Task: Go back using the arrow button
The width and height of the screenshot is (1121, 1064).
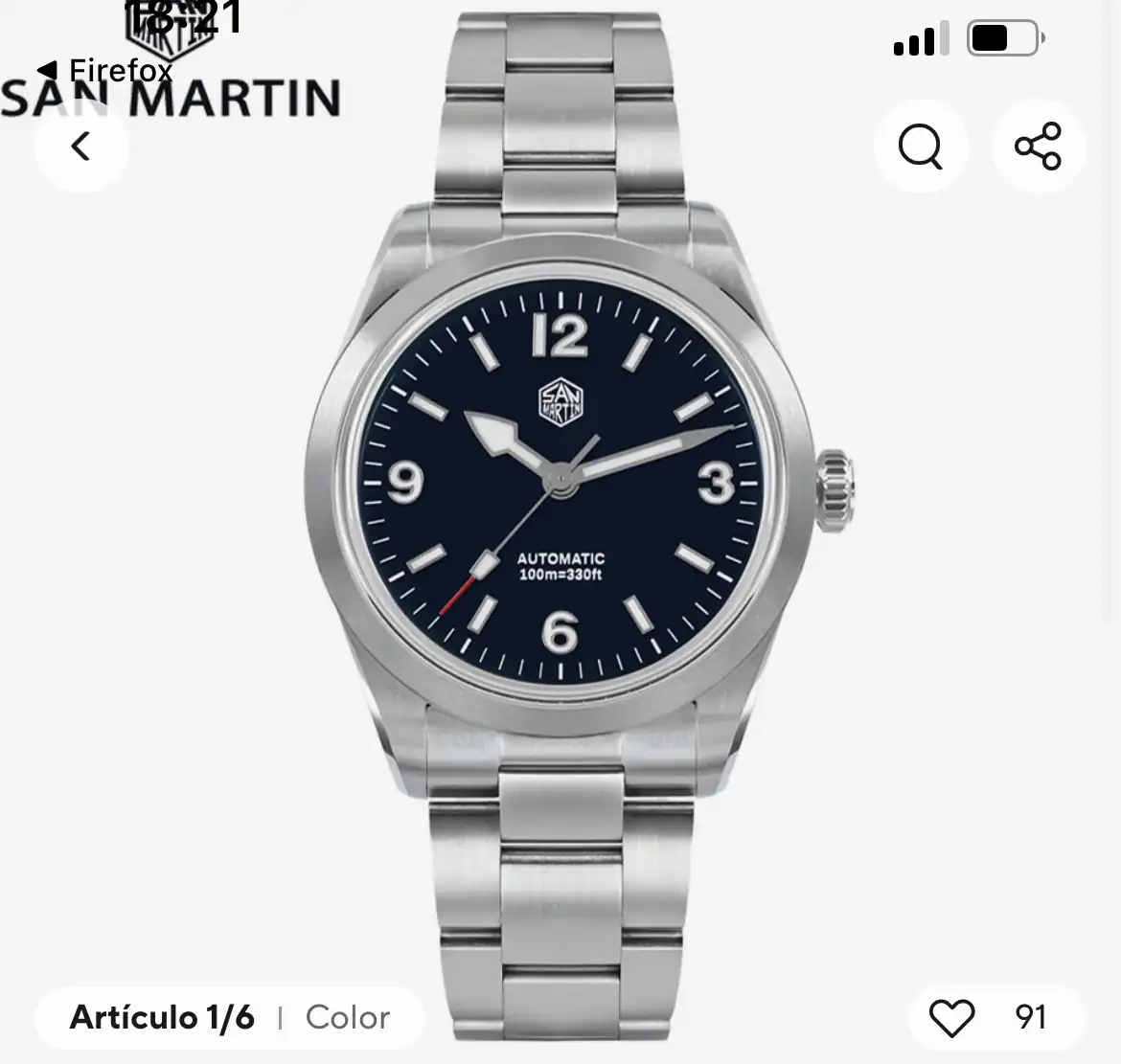Action: click(x=81, y=147)
